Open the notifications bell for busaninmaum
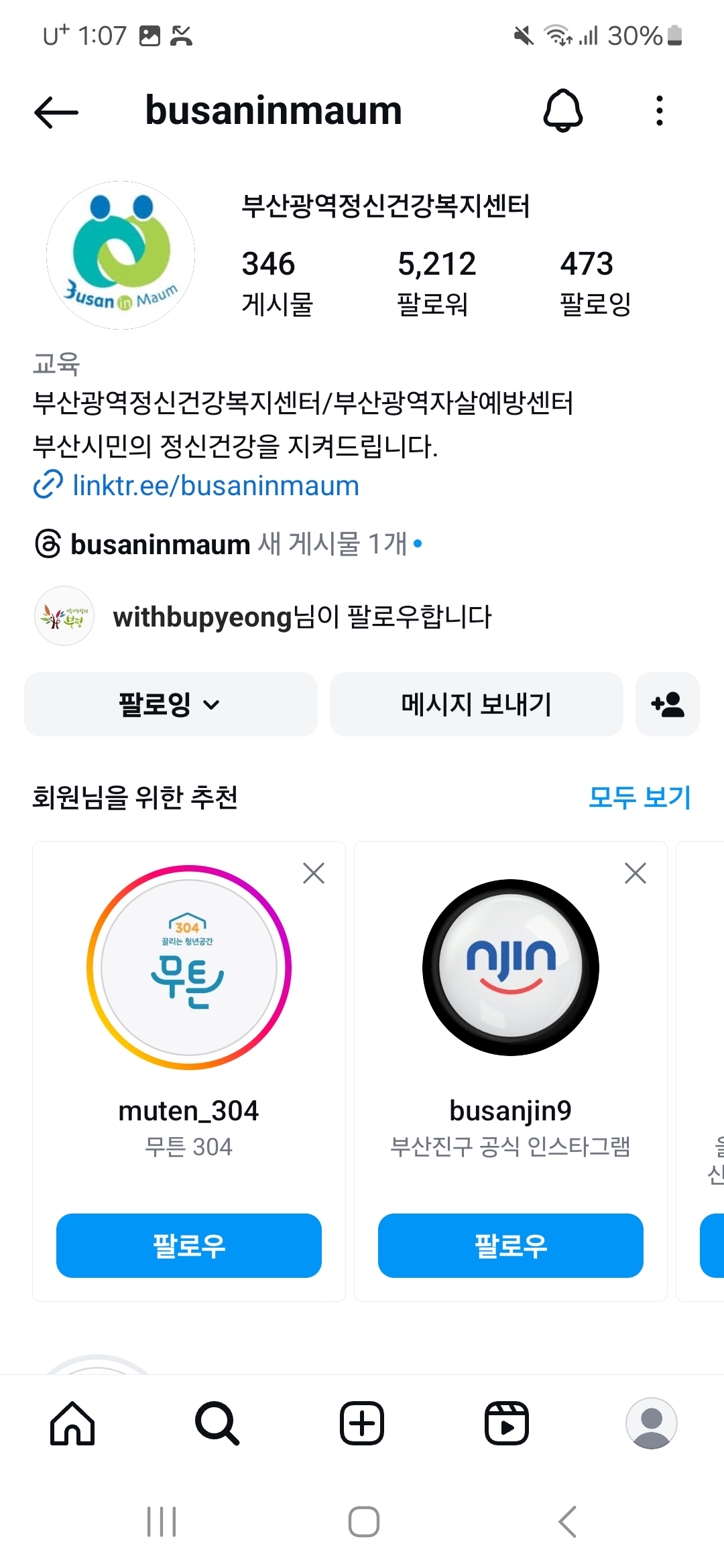The width and height of the screenshot is (724, 1568). 562,111
